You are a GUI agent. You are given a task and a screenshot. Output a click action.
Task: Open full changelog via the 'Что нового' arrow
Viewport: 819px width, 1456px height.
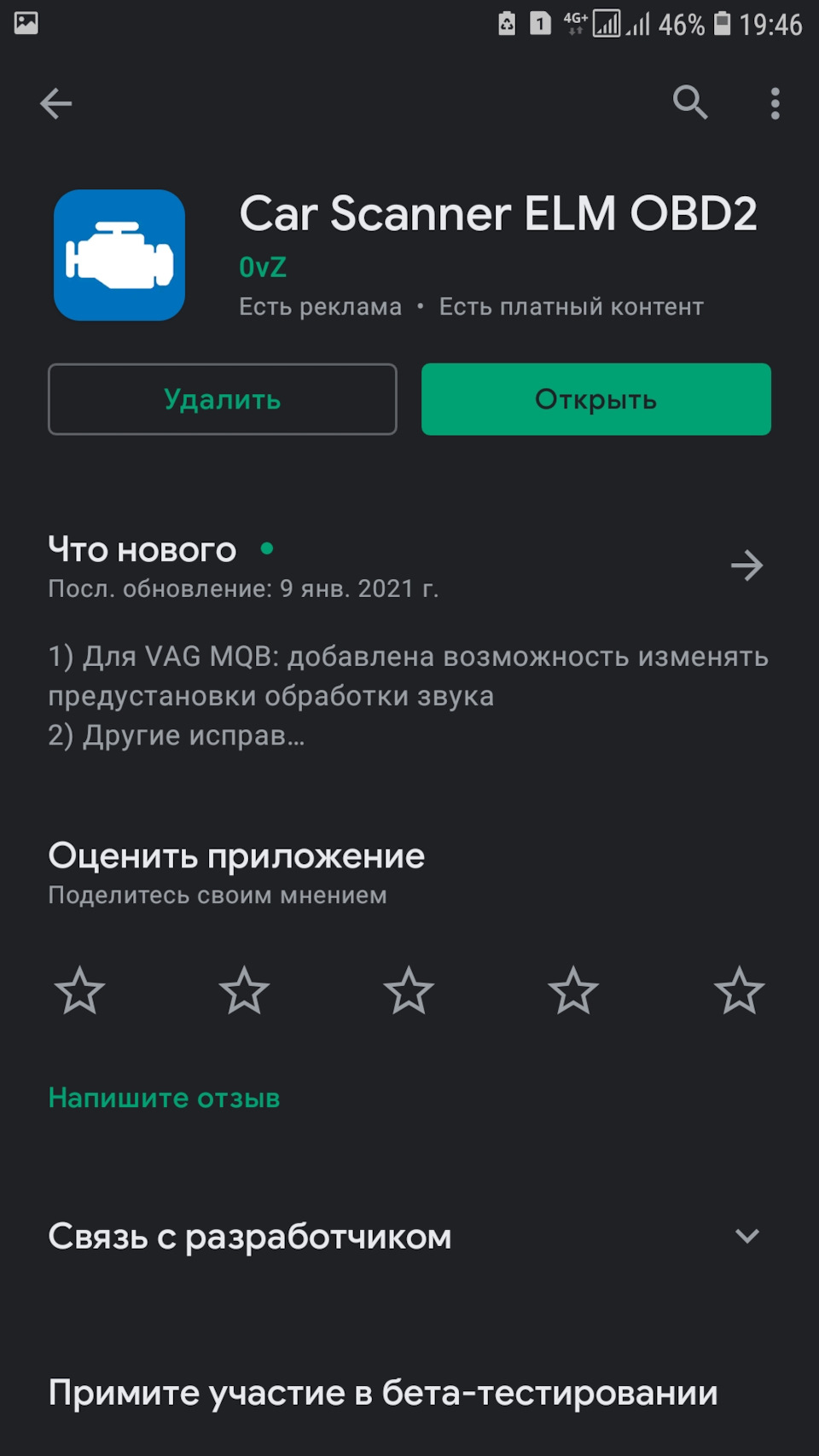[x=747, y=566]
